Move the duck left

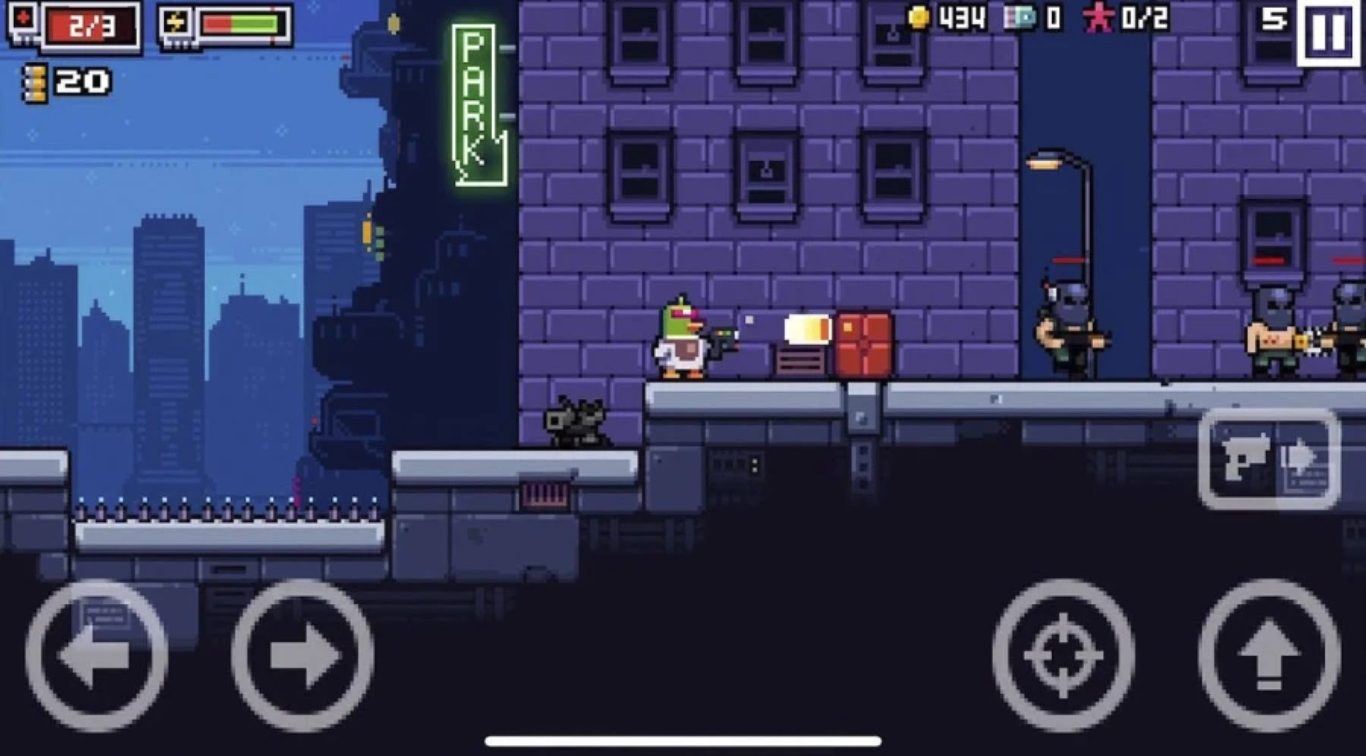[x=96, y=656]
